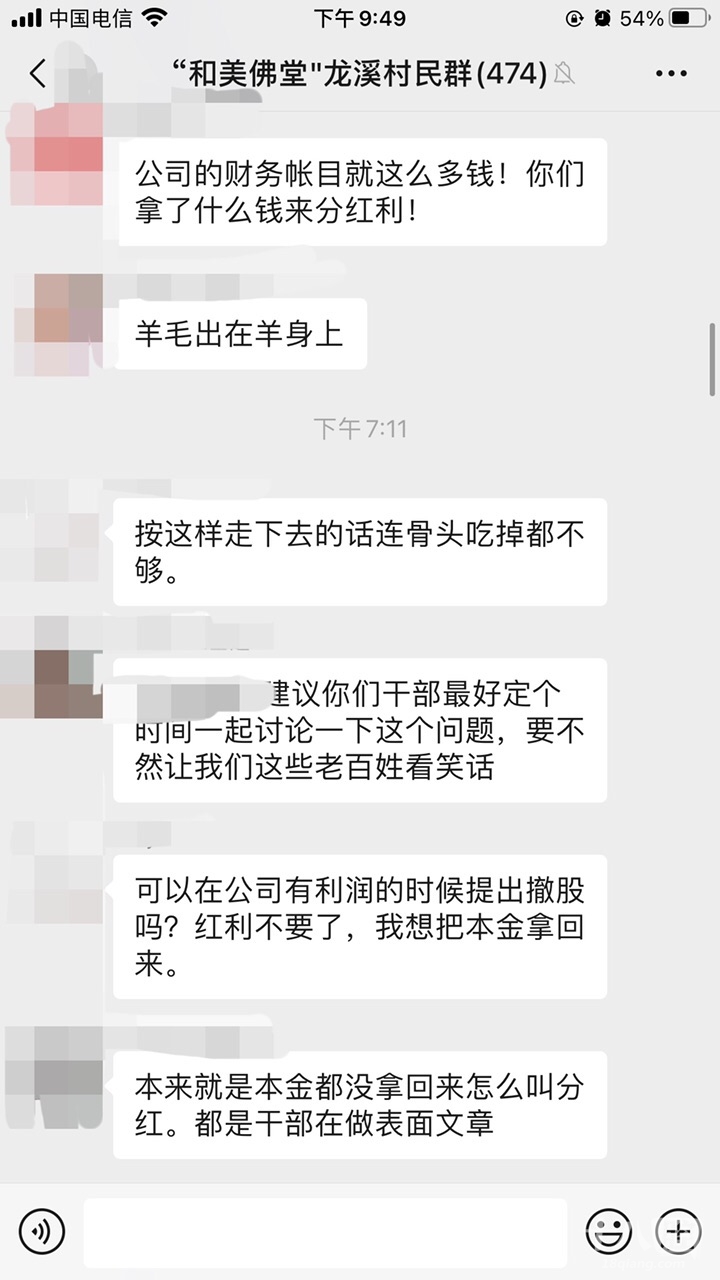Go back from the group chat
The image size is (720, 1280).
[38, 73]
